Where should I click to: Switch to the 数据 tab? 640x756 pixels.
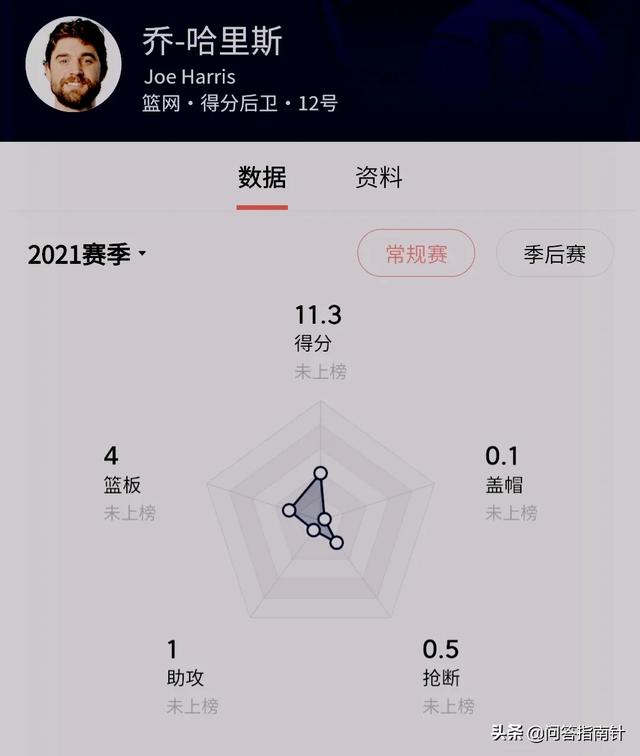[262, 179]
